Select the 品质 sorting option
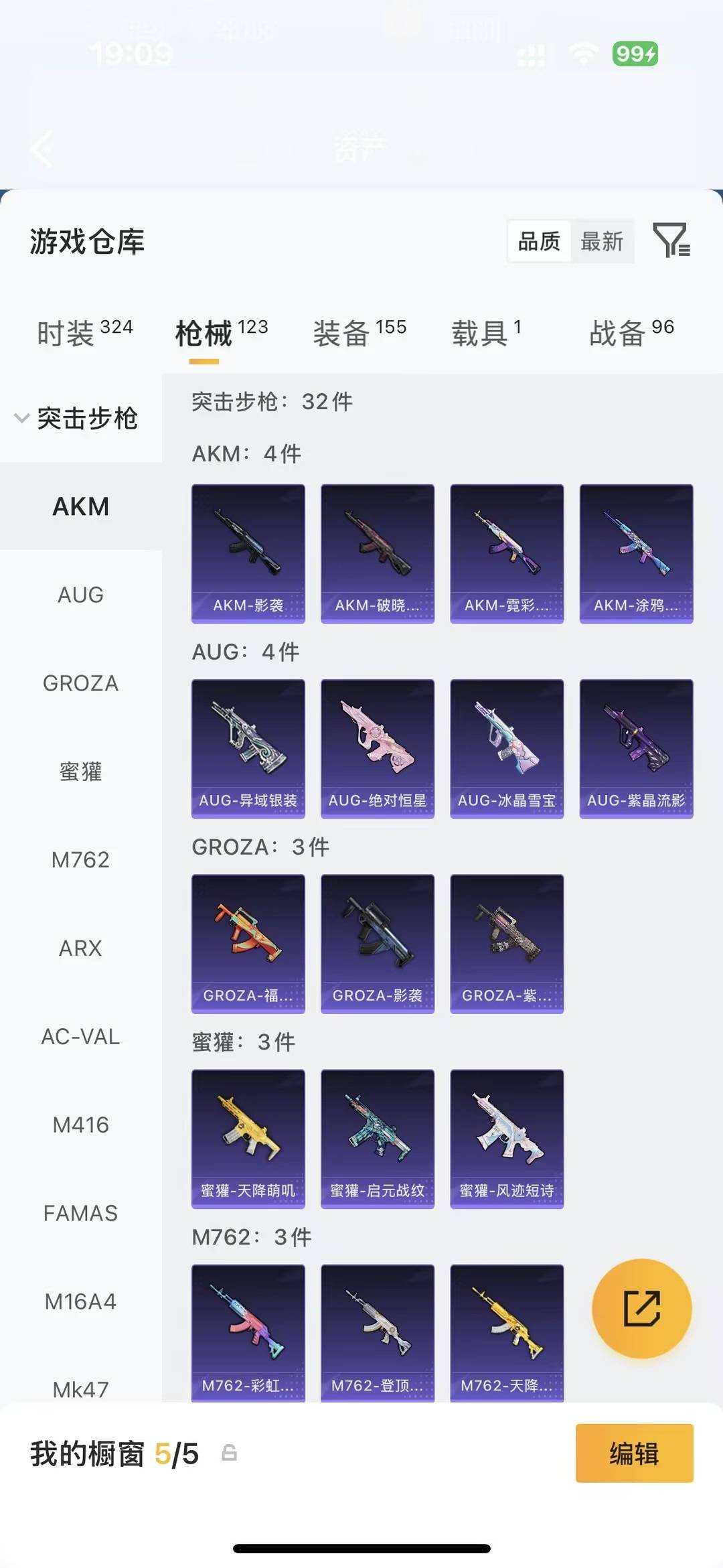Image resolution: width=723 pixels, height=1568 pixels. (539, 241)
